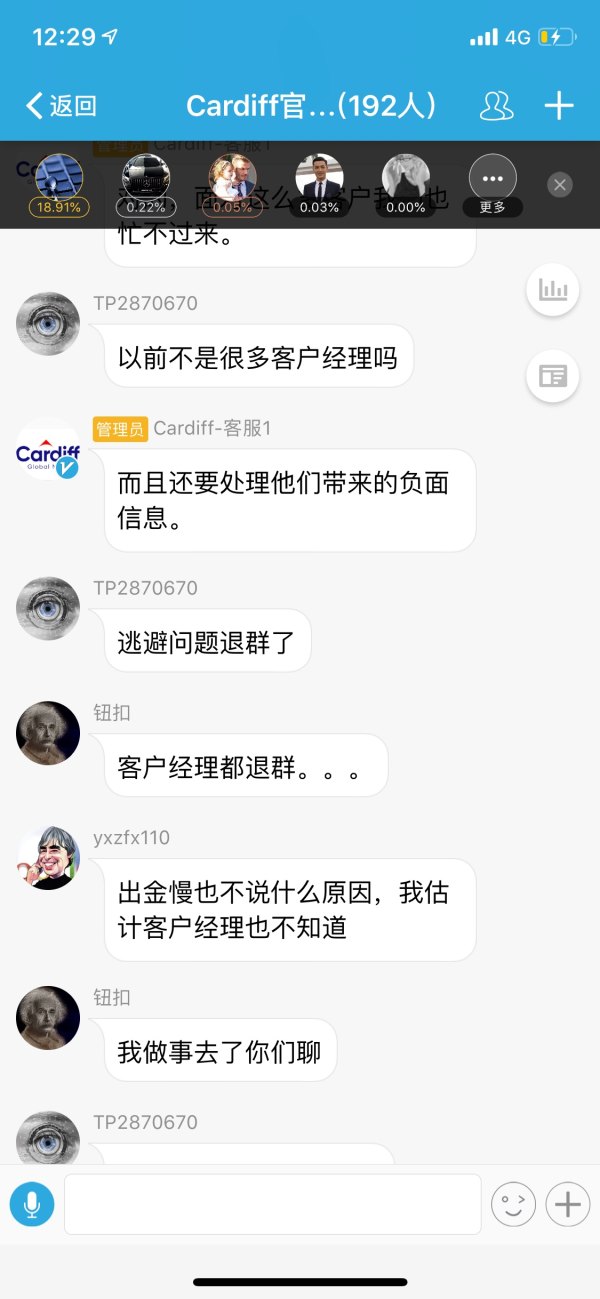This screenshot has width=600, height=1299.
Task: Tap the 18.91% ranked member avatar
Action: [59, 178]
